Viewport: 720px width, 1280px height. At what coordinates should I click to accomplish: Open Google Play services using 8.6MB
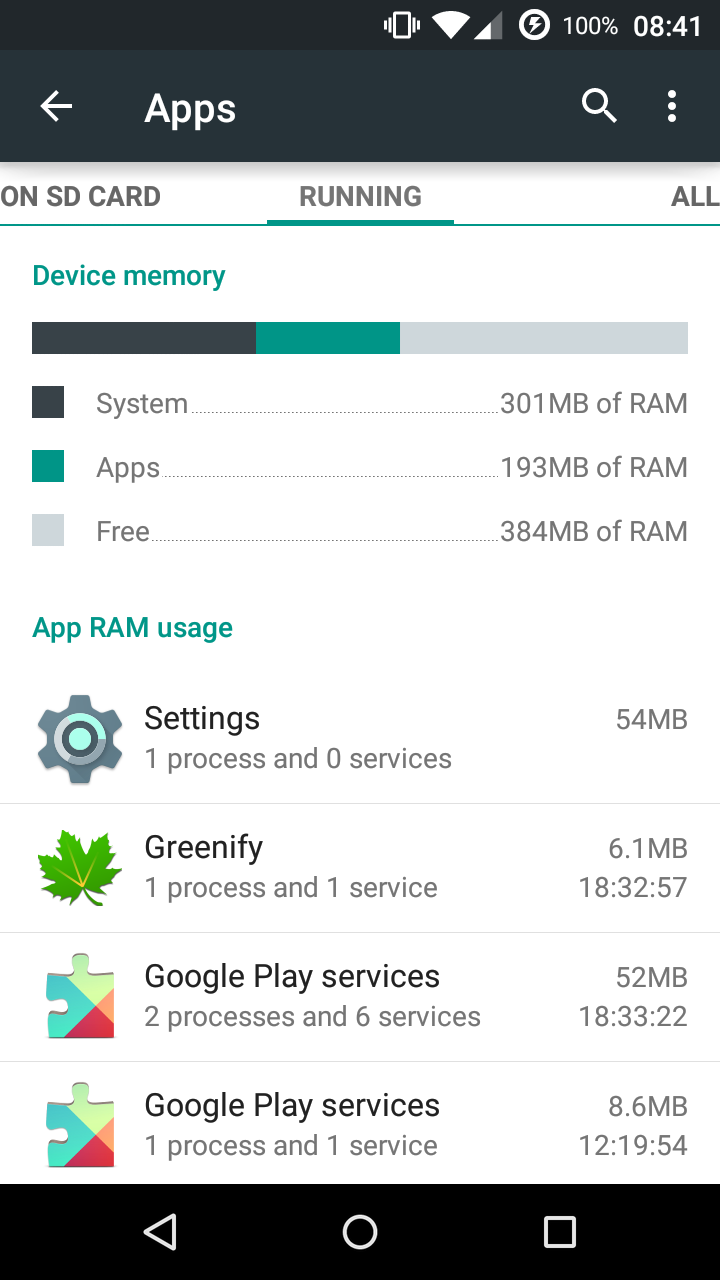tap(360, 1124)
